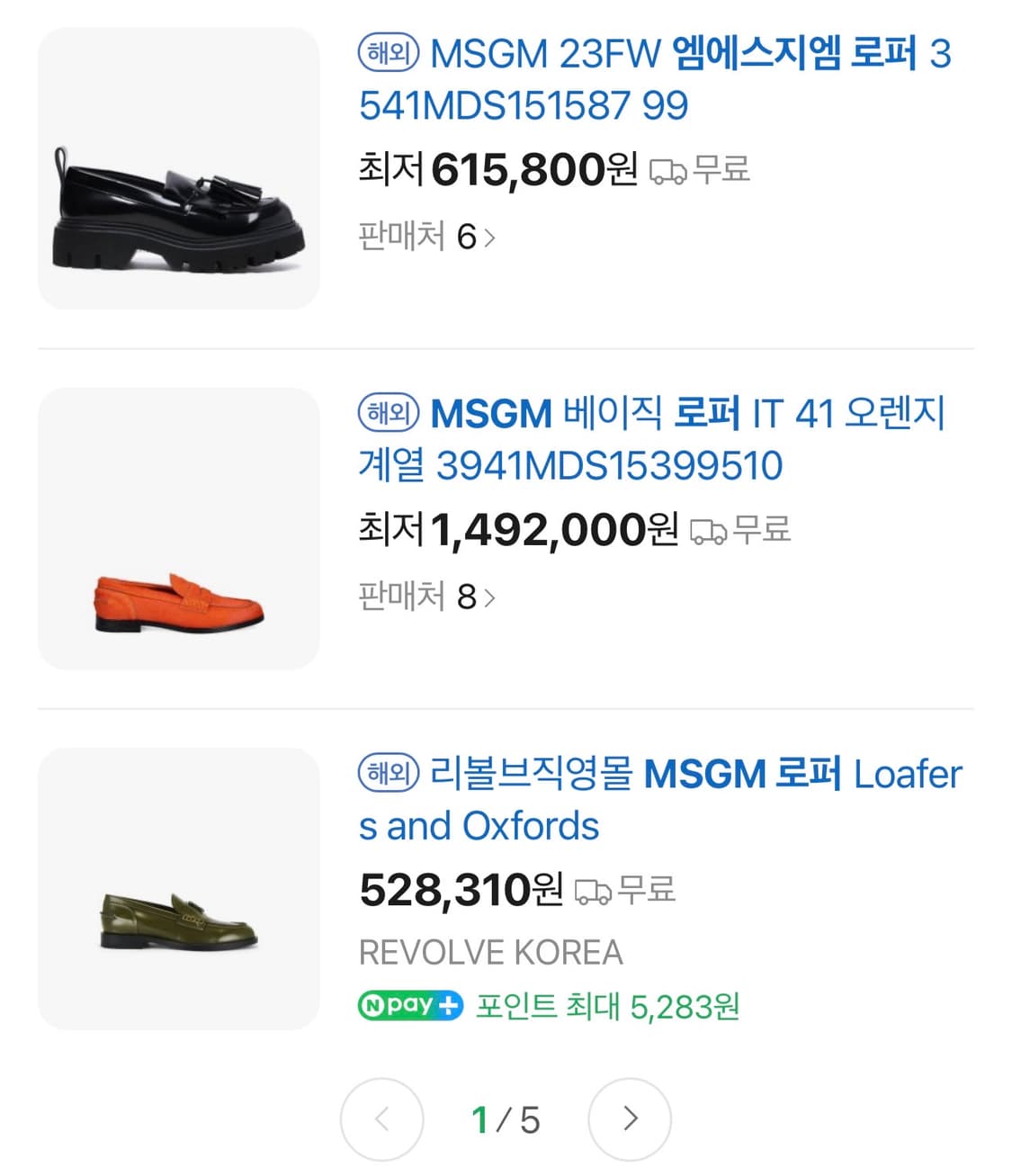Expand 판매처 6 for the black tassel loafer

pyautogui.click(x=423, y=236)
